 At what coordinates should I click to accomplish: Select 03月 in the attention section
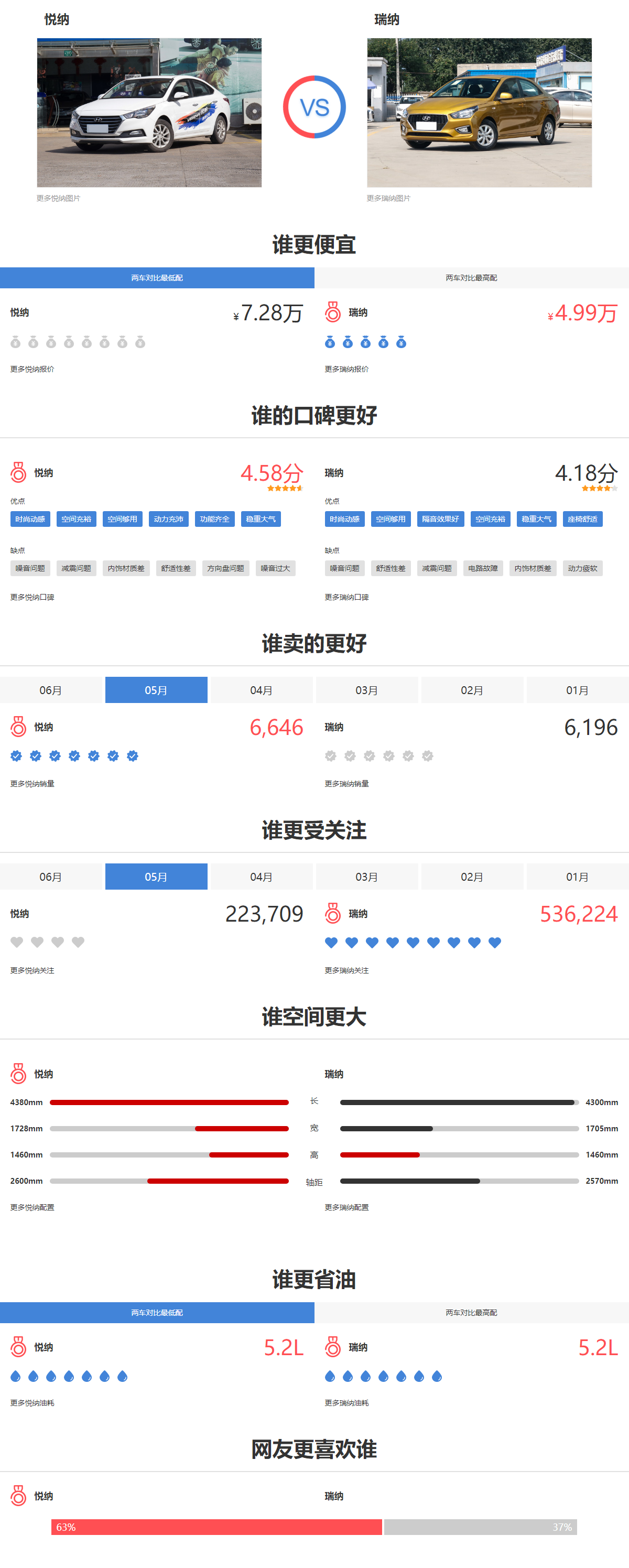366,877
